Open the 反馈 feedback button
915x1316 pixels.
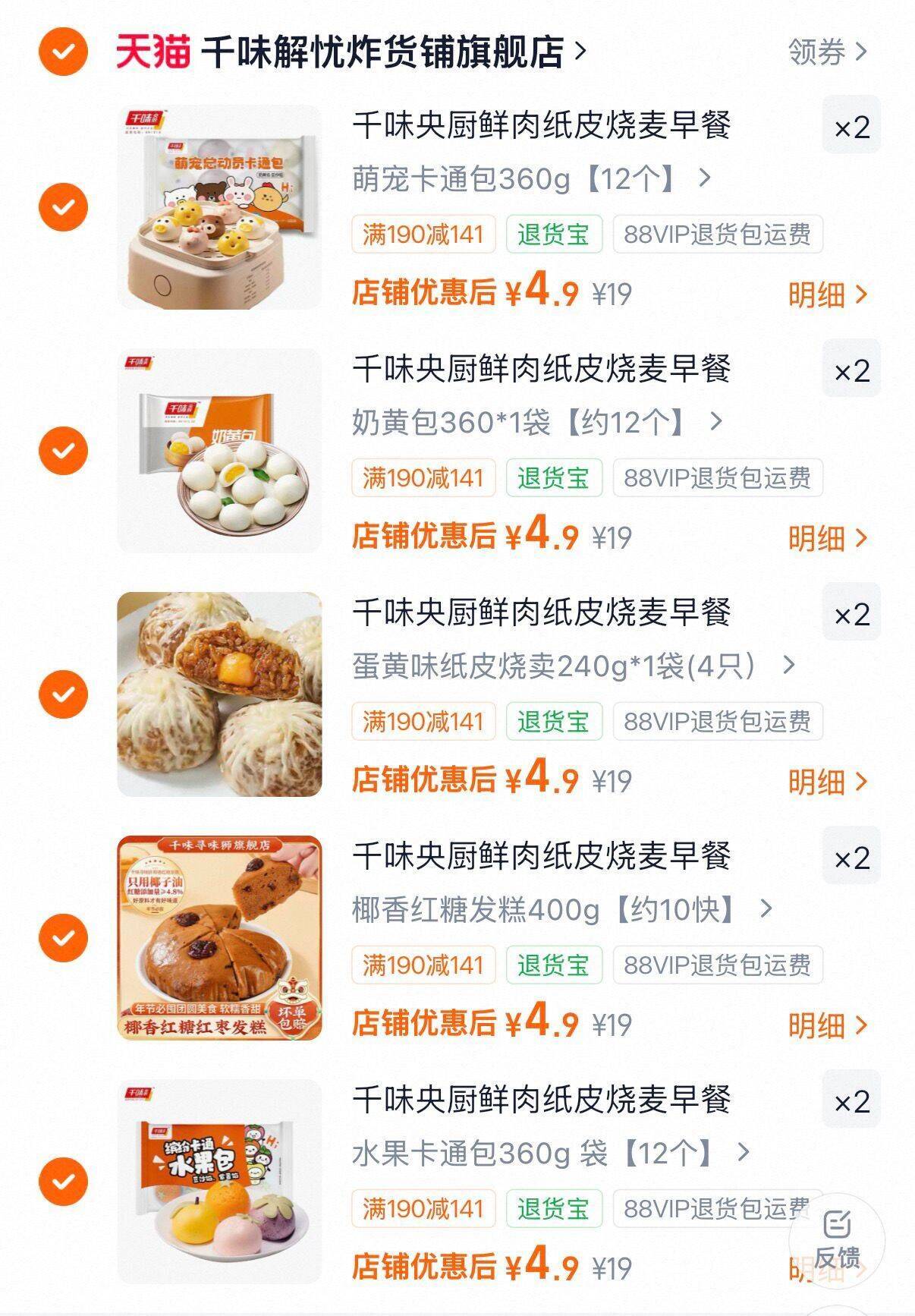(x=837, y=1241)
